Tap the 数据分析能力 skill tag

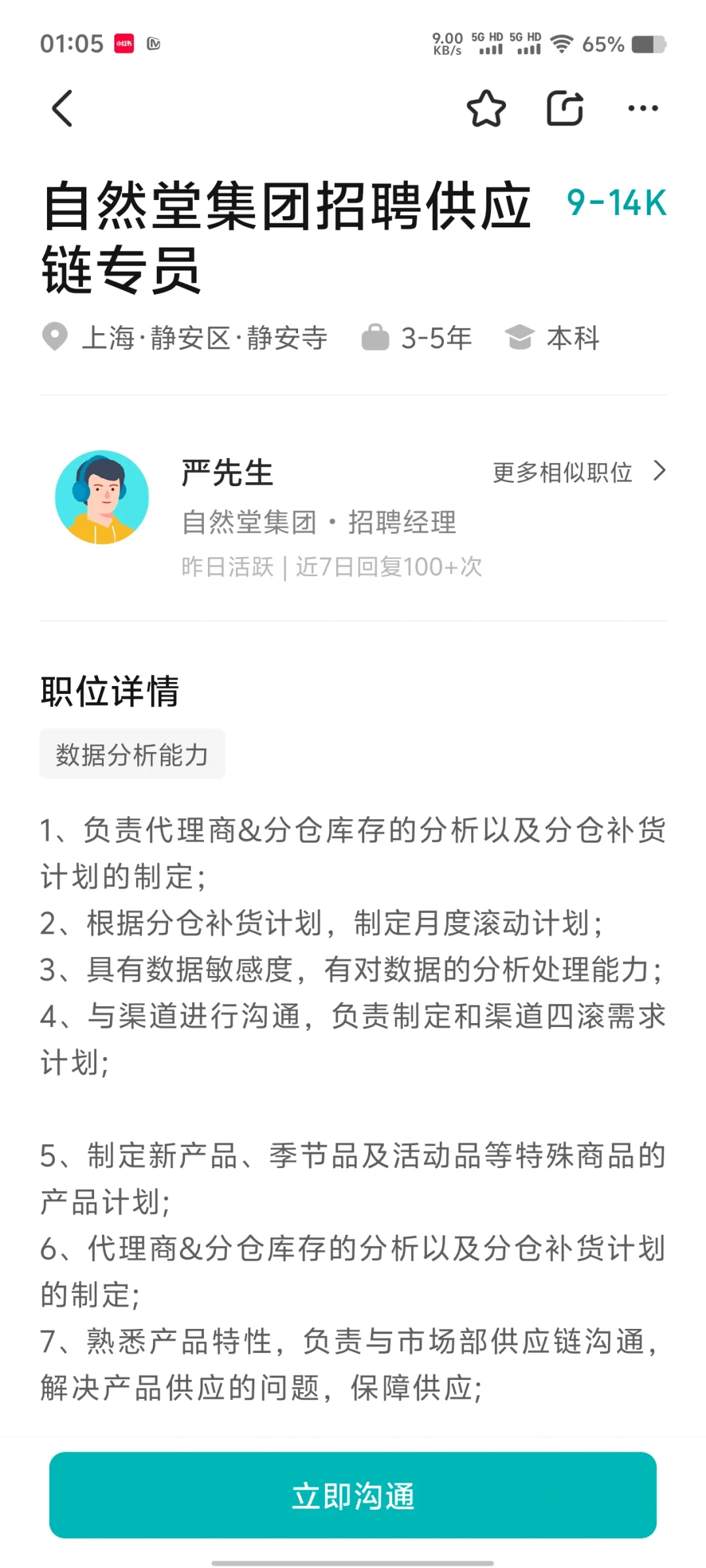[x=132, y=754]
